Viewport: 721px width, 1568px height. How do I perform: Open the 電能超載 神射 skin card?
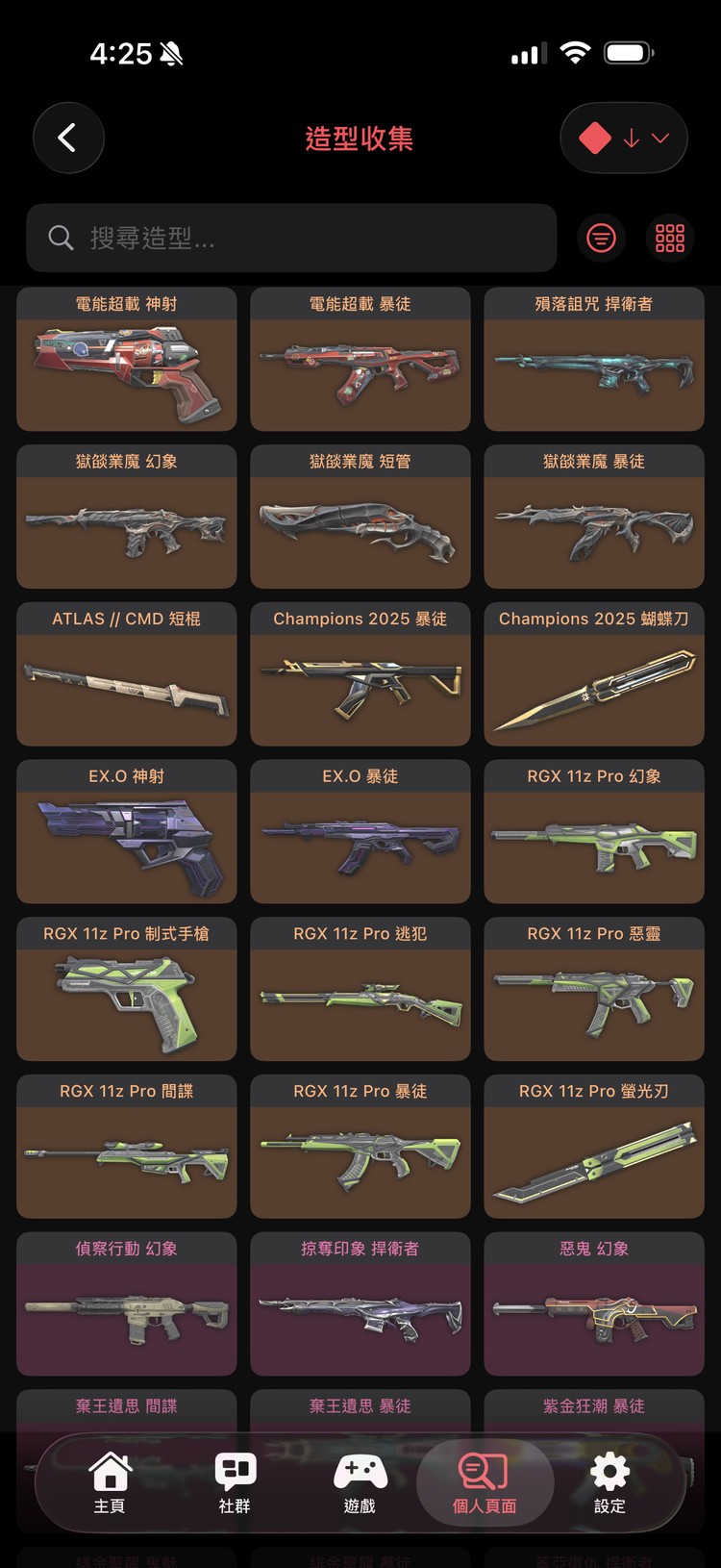click(x=127, y=359)
